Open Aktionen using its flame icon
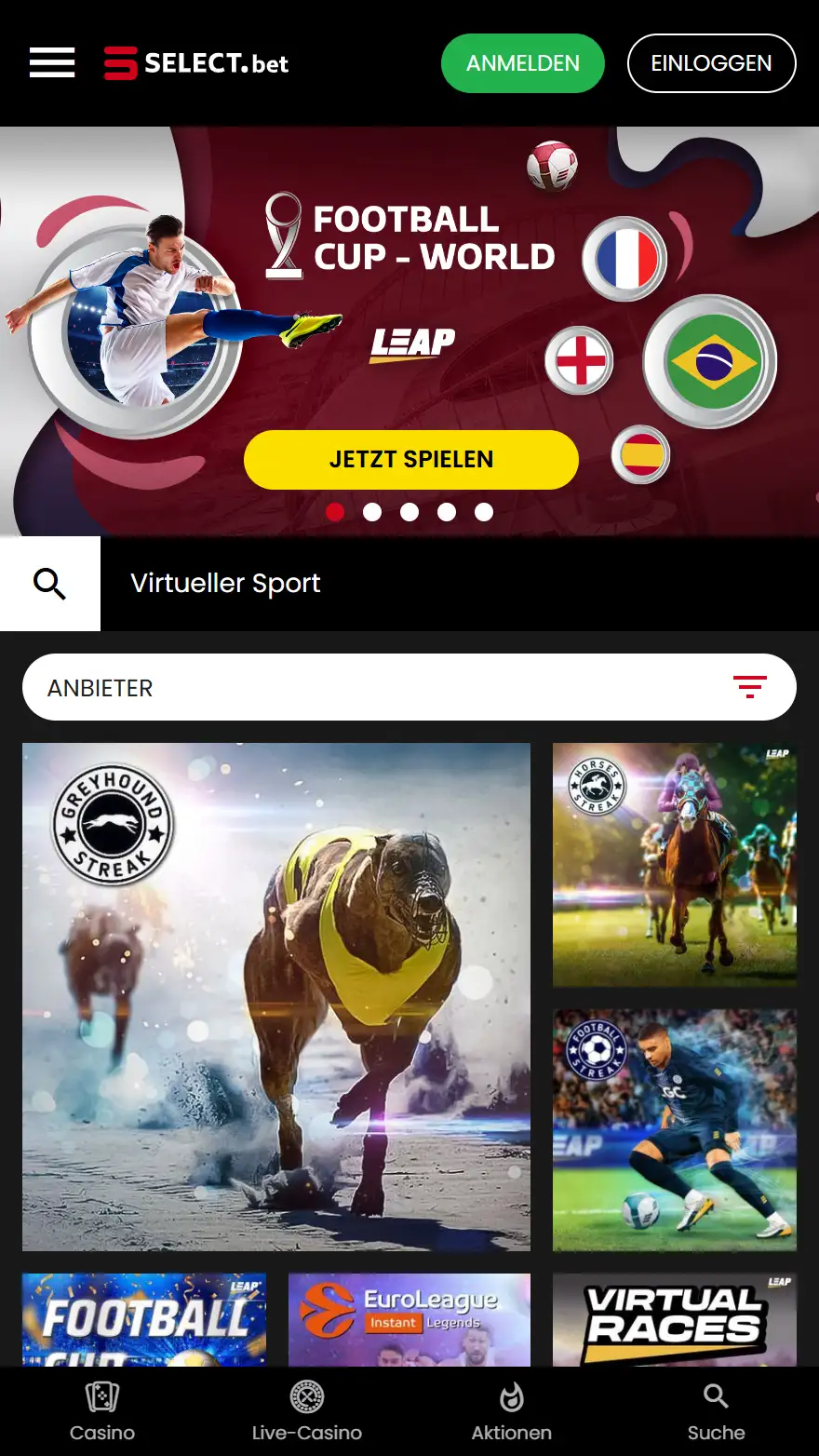The width and height of the screenshot is (819, 1456). 511,1396
